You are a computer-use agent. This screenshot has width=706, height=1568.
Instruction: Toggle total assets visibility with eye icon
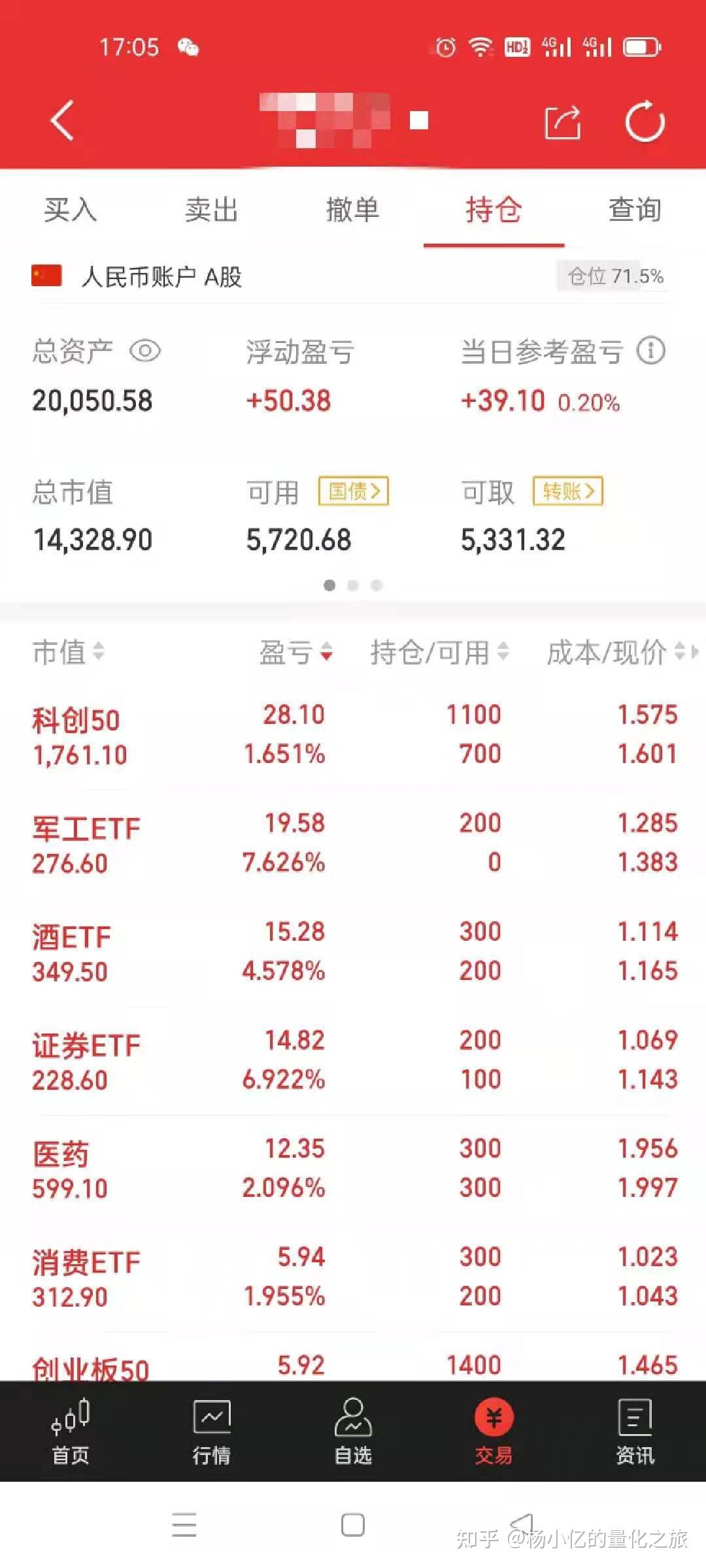pos(145,351)
